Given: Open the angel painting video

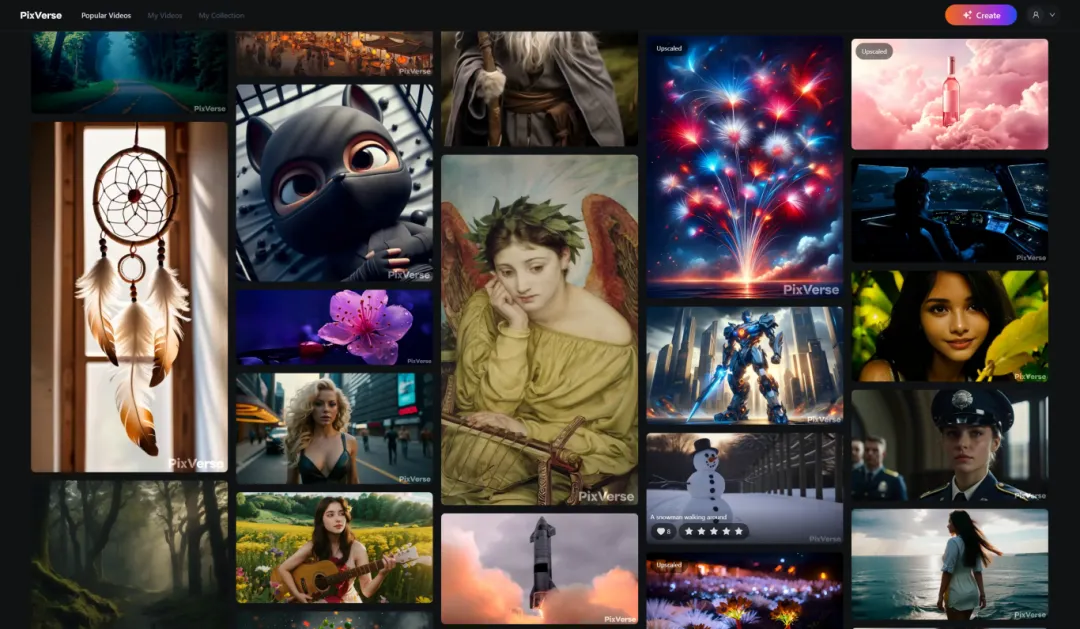Looking at the screenshot, I should pyautogui.click(x=539, y=329).
